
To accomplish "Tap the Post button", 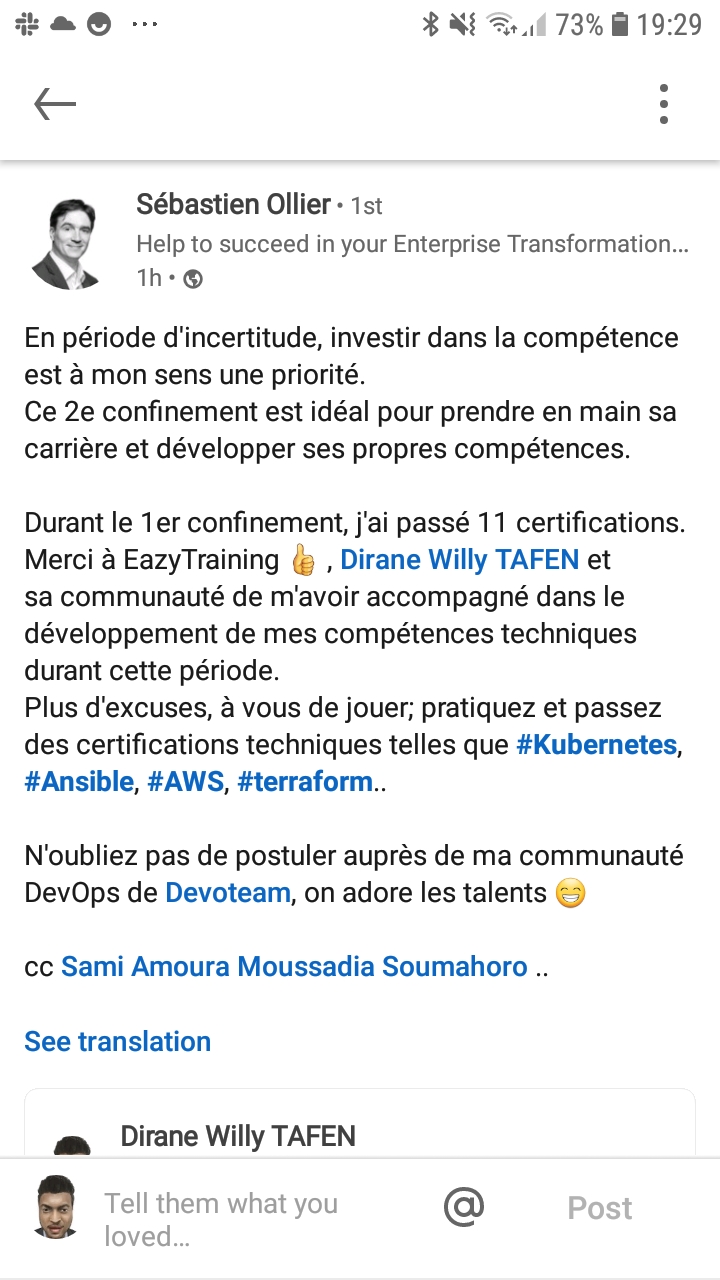I will pos(599,1208).
